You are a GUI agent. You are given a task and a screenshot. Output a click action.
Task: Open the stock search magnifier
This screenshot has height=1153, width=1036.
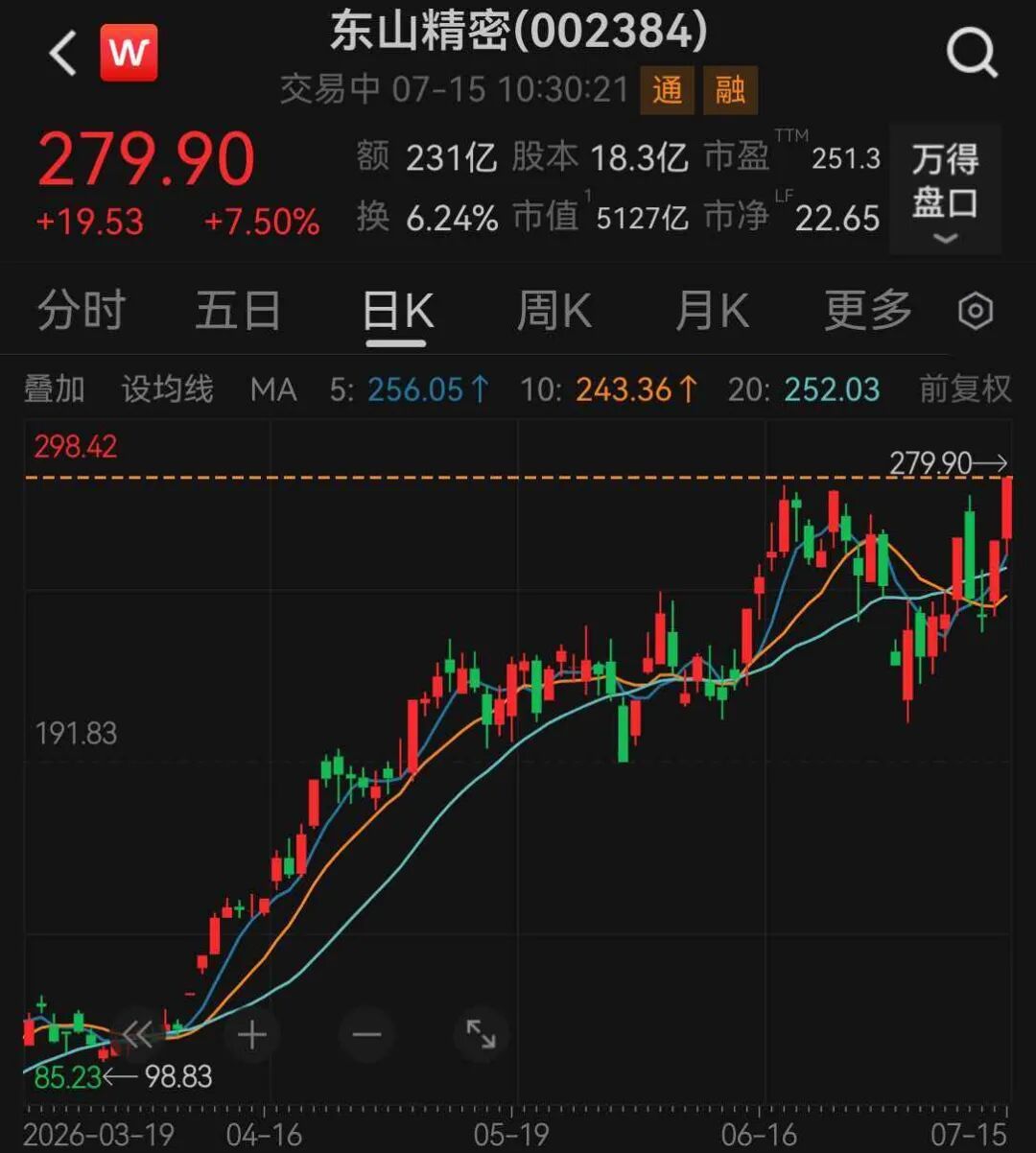(972, 52)
